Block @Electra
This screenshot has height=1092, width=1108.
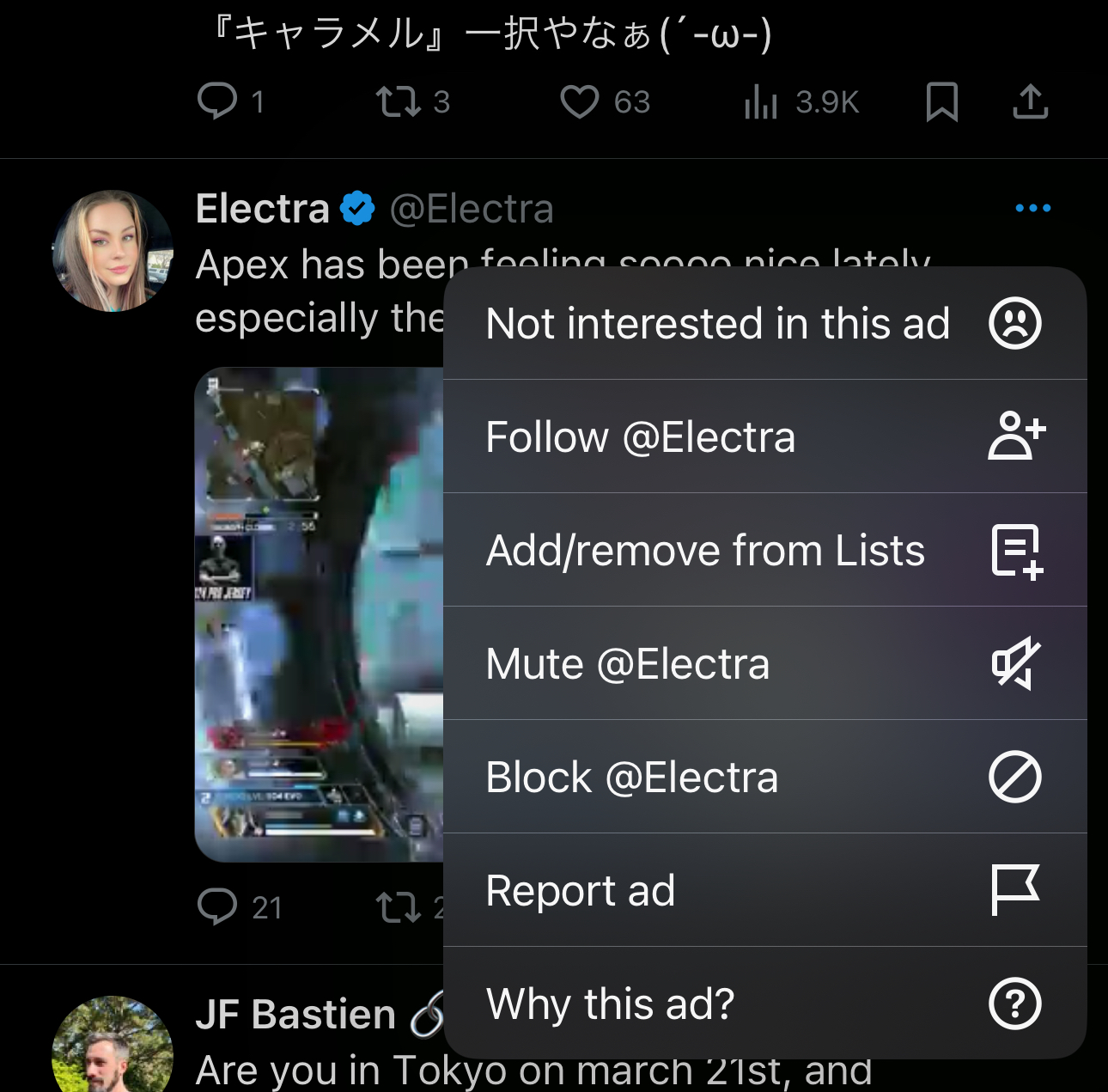coord(764,778)
